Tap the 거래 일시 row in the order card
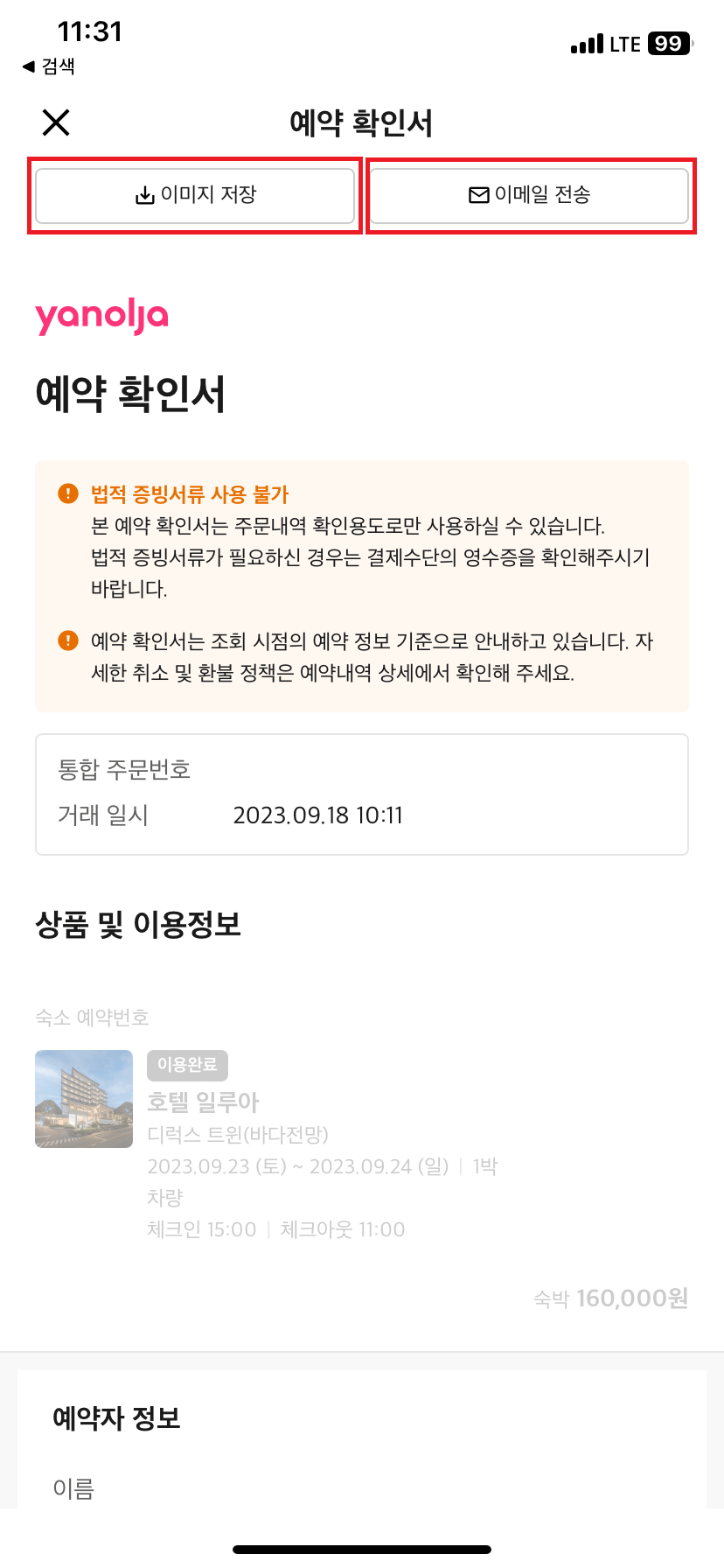Viewport: 724px width, 1568px height. pos(362,815)
